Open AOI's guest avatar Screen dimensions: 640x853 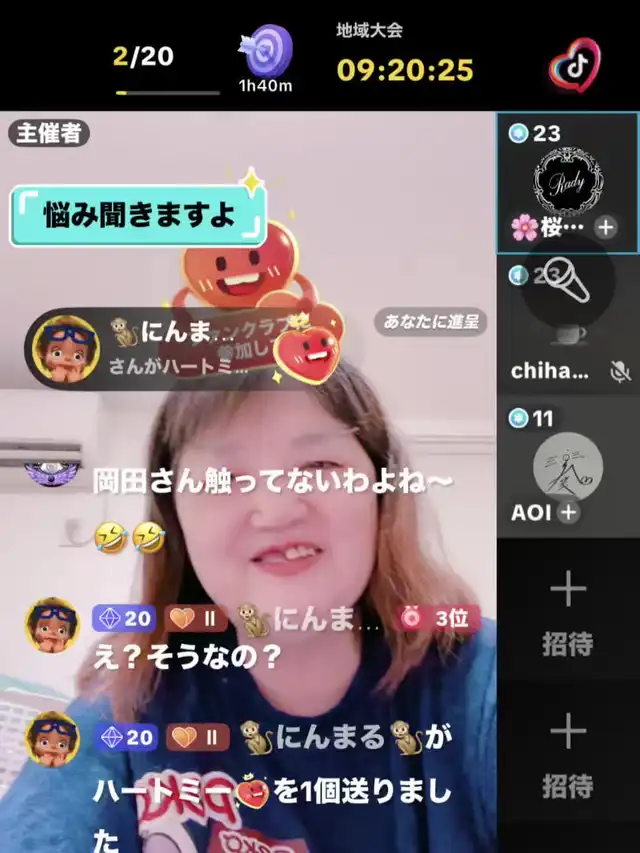click(568, 467)
